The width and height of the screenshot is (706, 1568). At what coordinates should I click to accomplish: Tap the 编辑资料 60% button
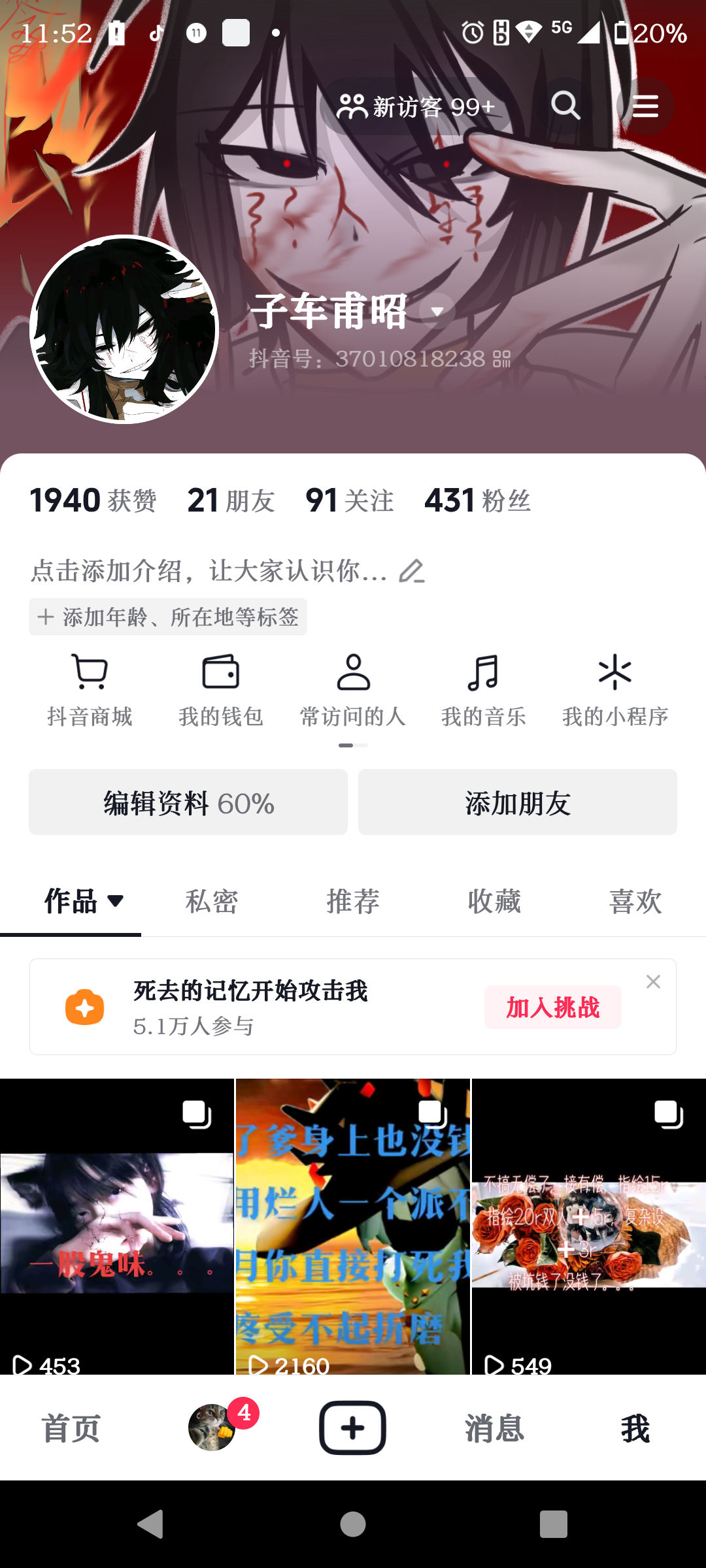pos(188,802)
